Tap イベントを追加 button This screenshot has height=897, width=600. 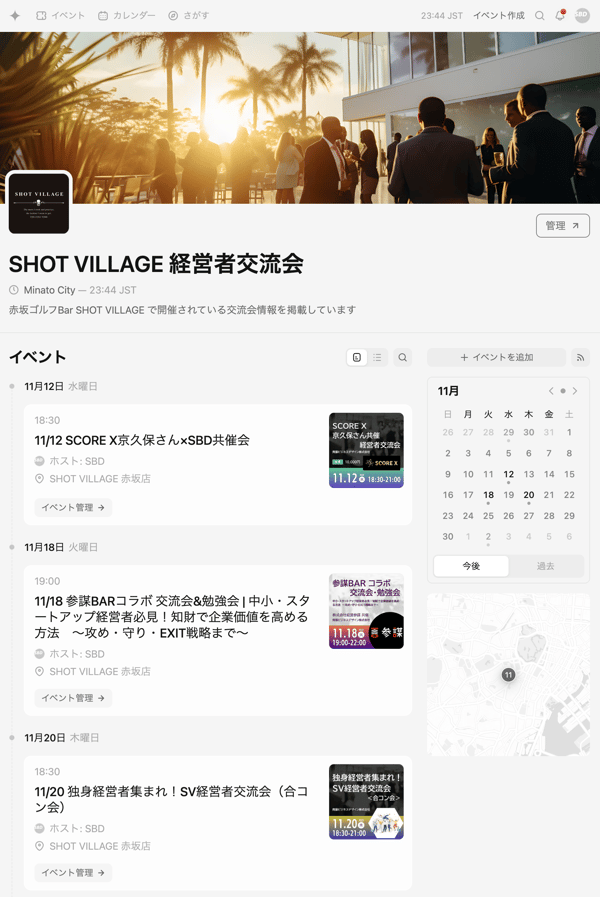click(x=496, y=357)
